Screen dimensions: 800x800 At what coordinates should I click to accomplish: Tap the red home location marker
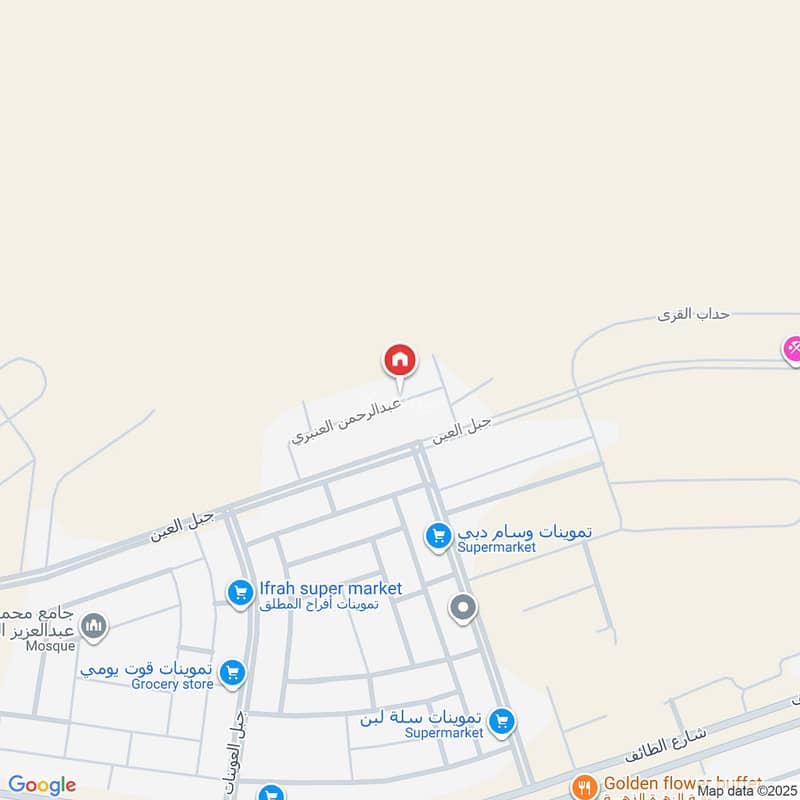pyautogui.click(x=399, y=361)
